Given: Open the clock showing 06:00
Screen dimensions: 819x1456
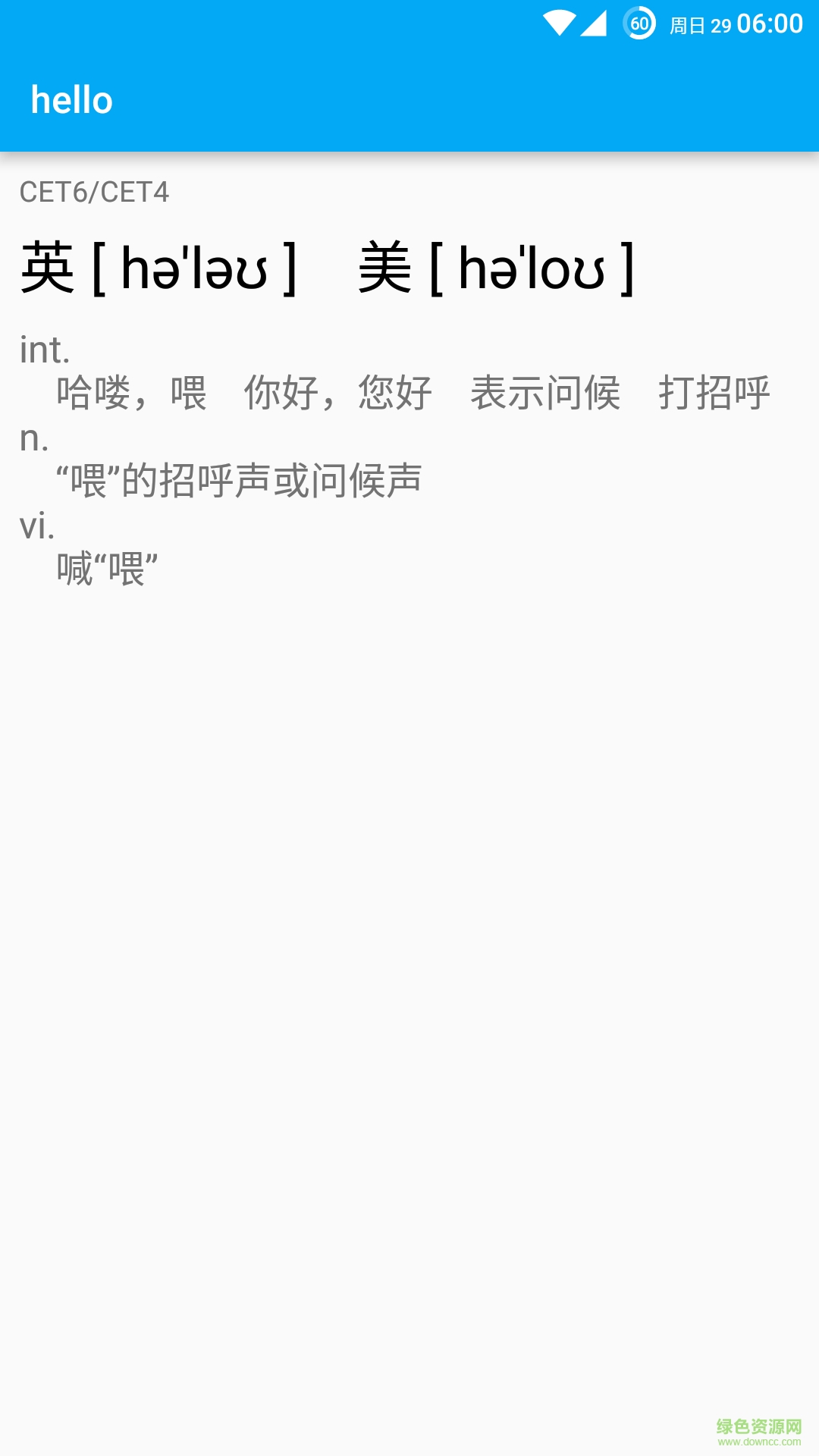Looking at the screenshot, I should pyautogui.click(x=767, y=23).
